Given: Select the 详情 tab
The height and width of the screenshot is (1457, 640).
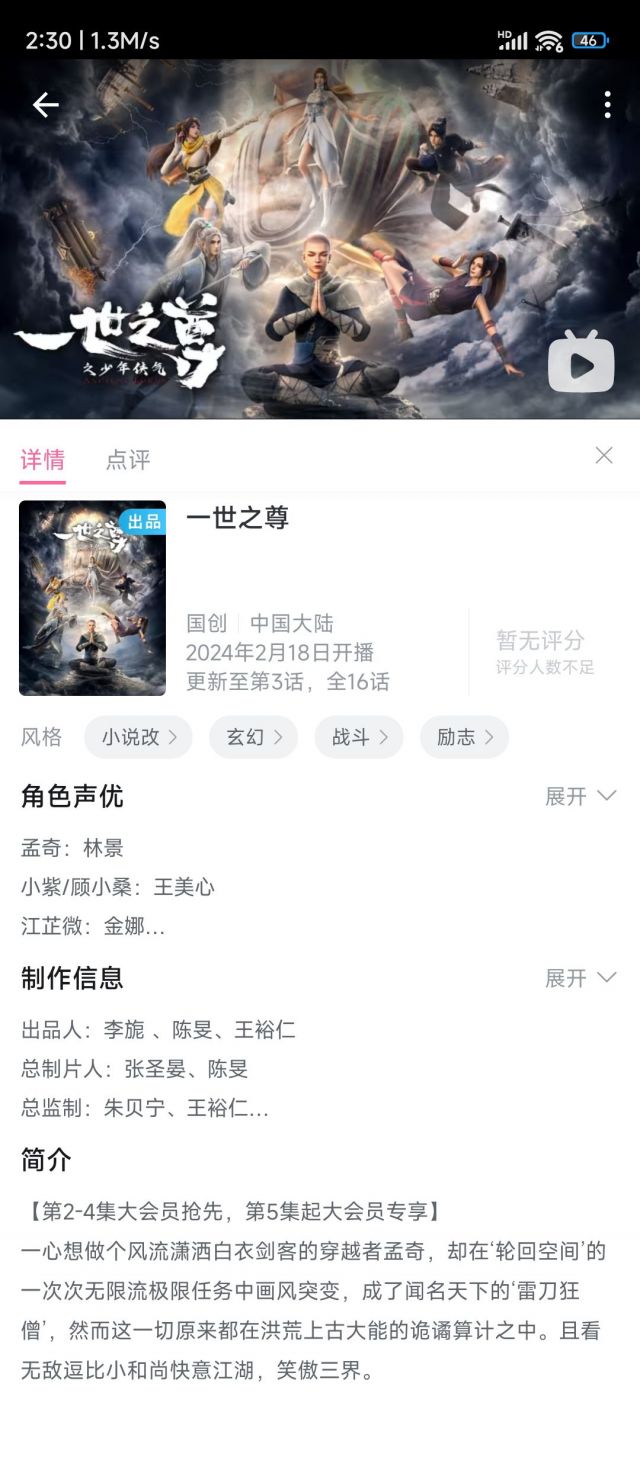Looking at the screenshot, I should point(43,460).
